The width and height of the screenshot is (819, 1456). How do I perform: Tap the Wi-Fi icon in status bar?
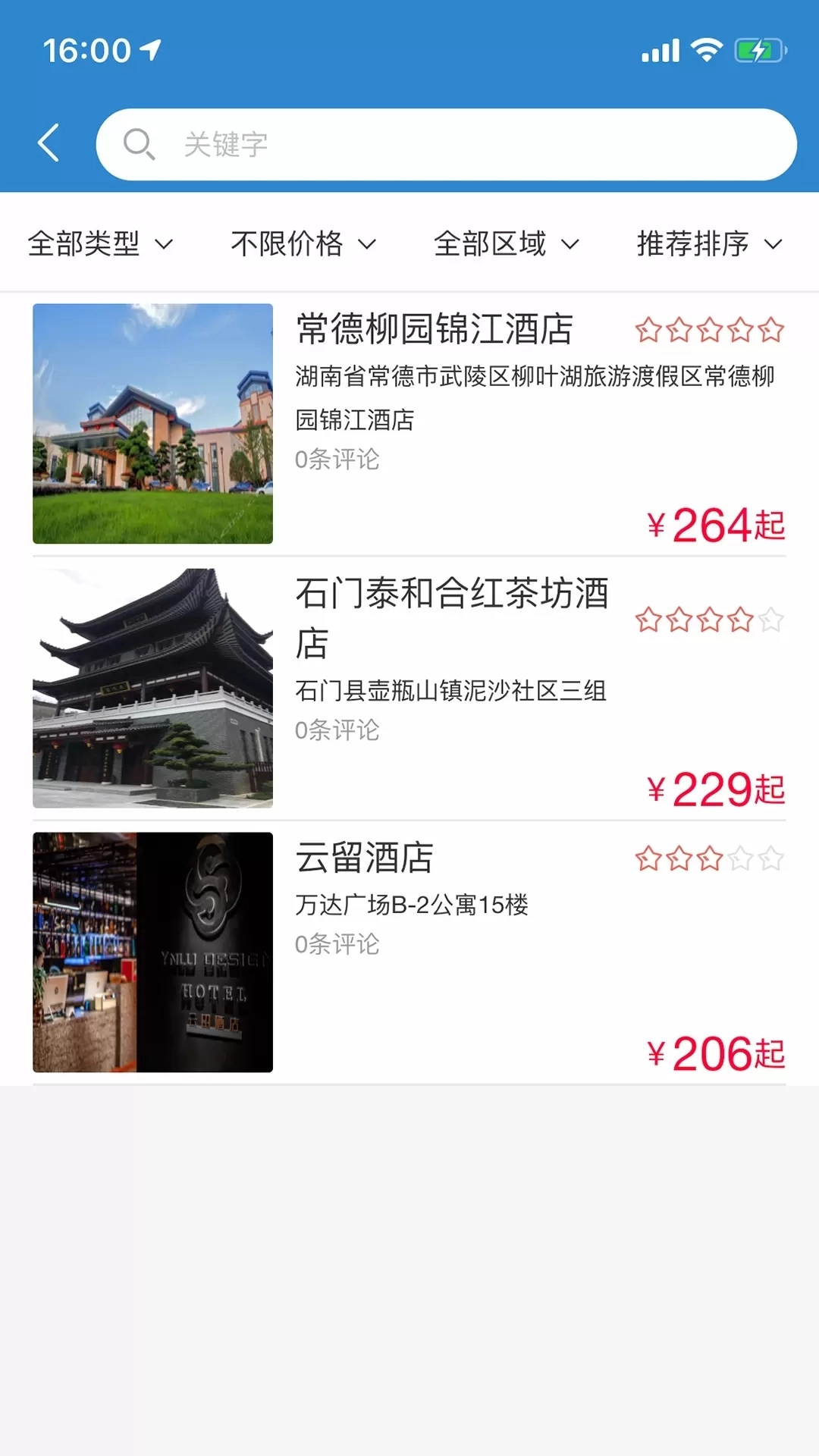click(x=705, y=49)
